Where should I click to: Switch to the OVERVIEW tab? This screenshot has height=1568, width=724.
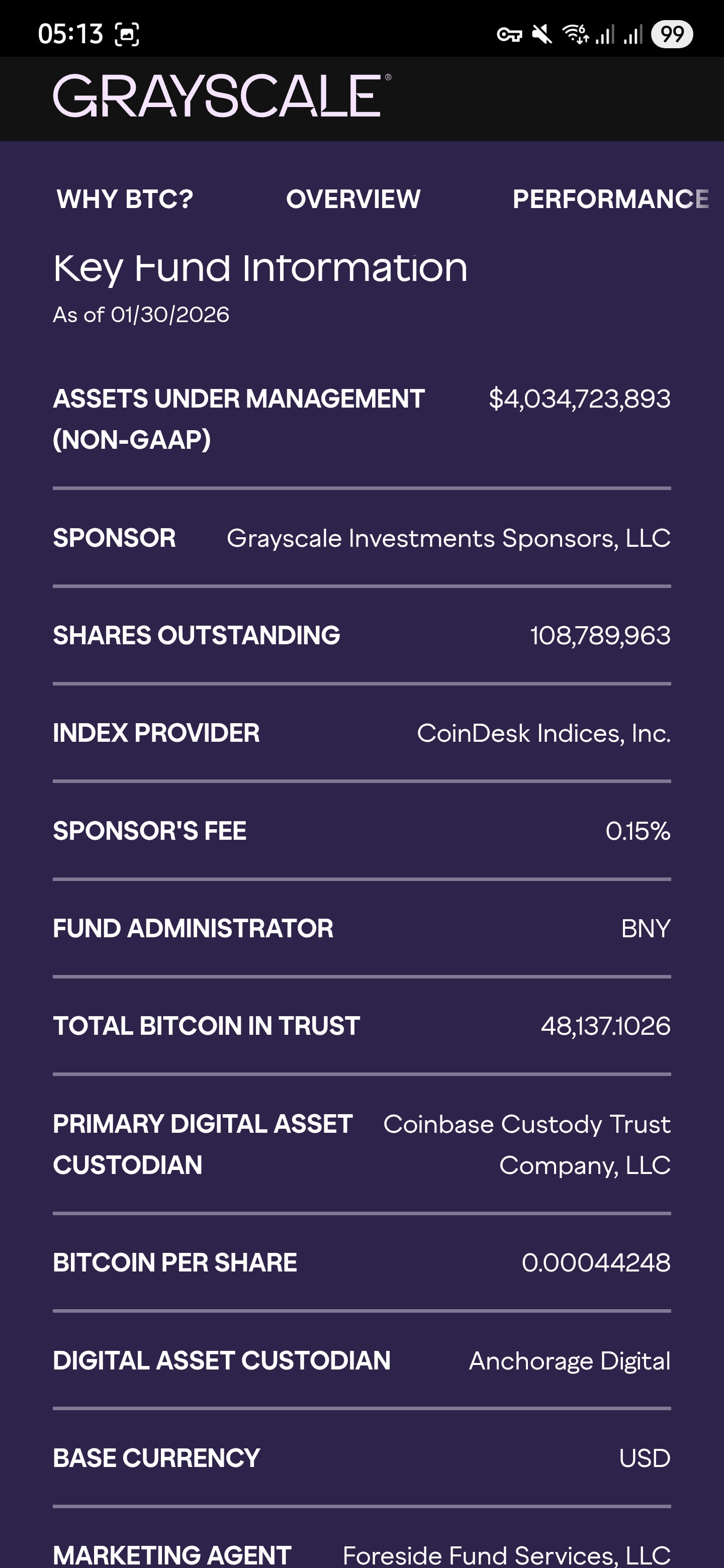[353, 199]
